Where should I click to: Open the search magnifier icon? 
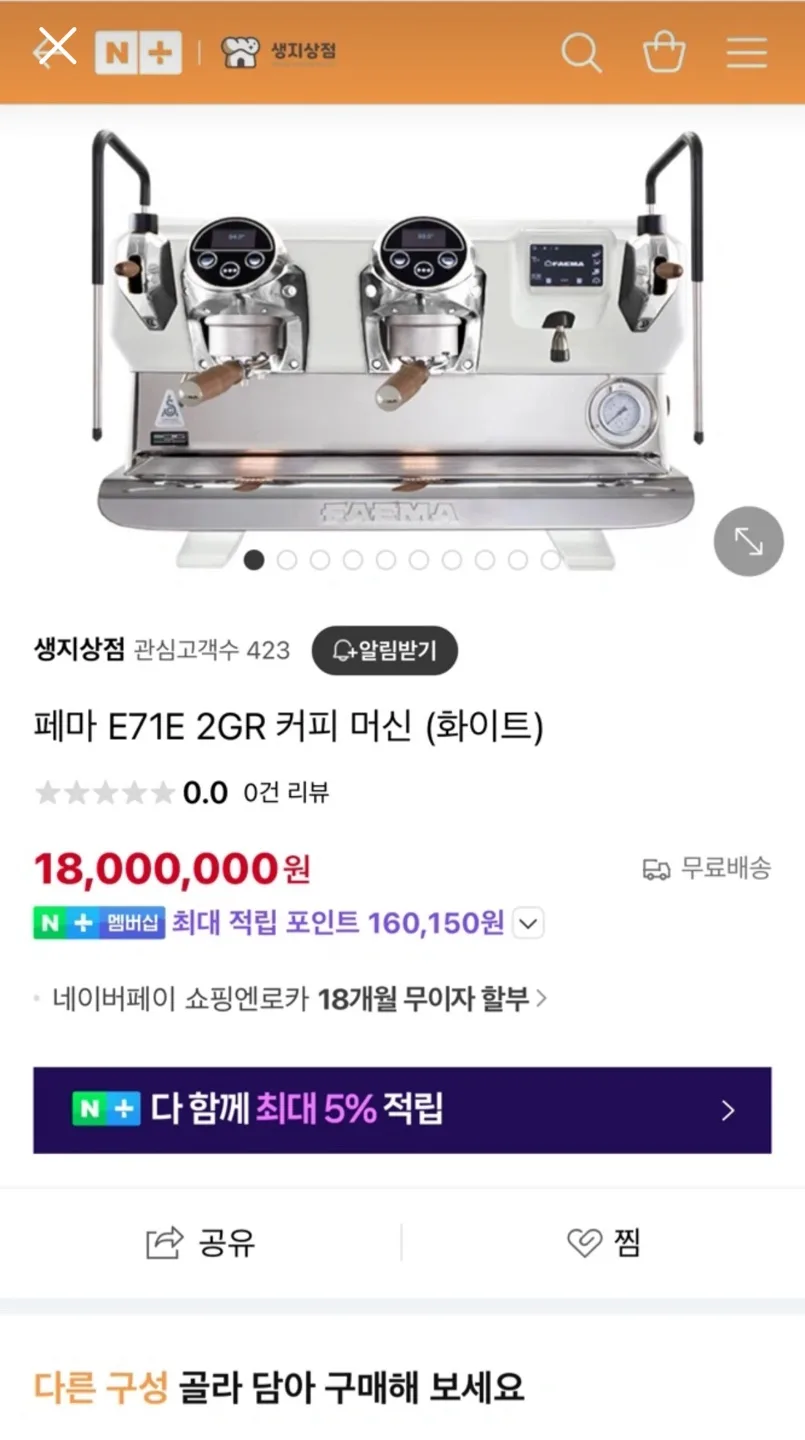coord(581,52)
